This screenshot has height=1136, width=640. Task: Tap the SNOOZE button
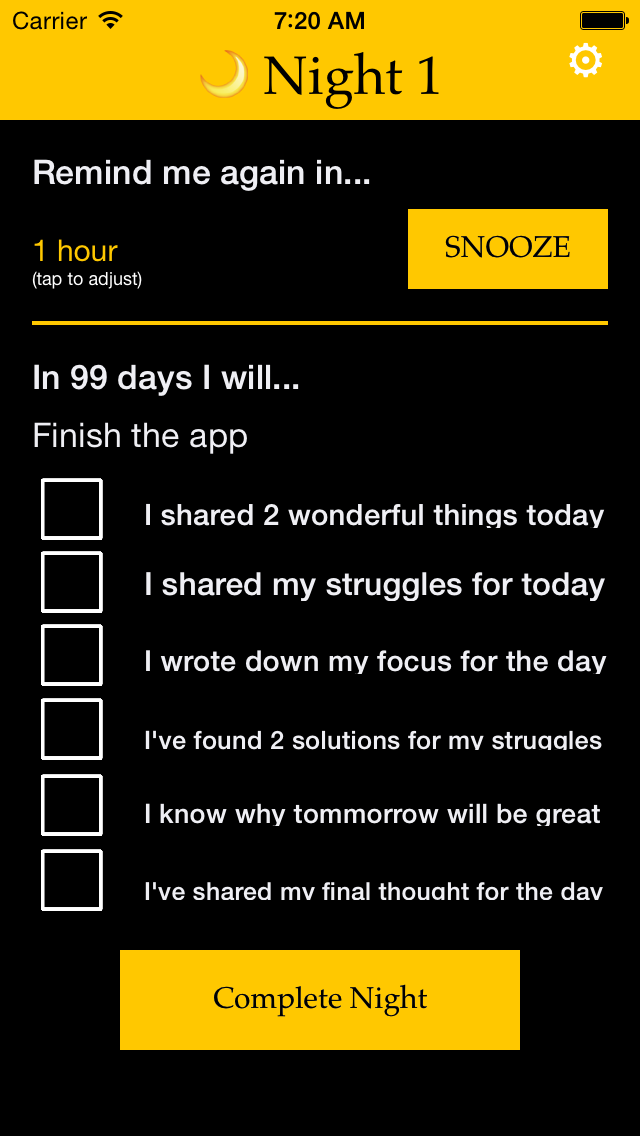[x=507, y=248]
